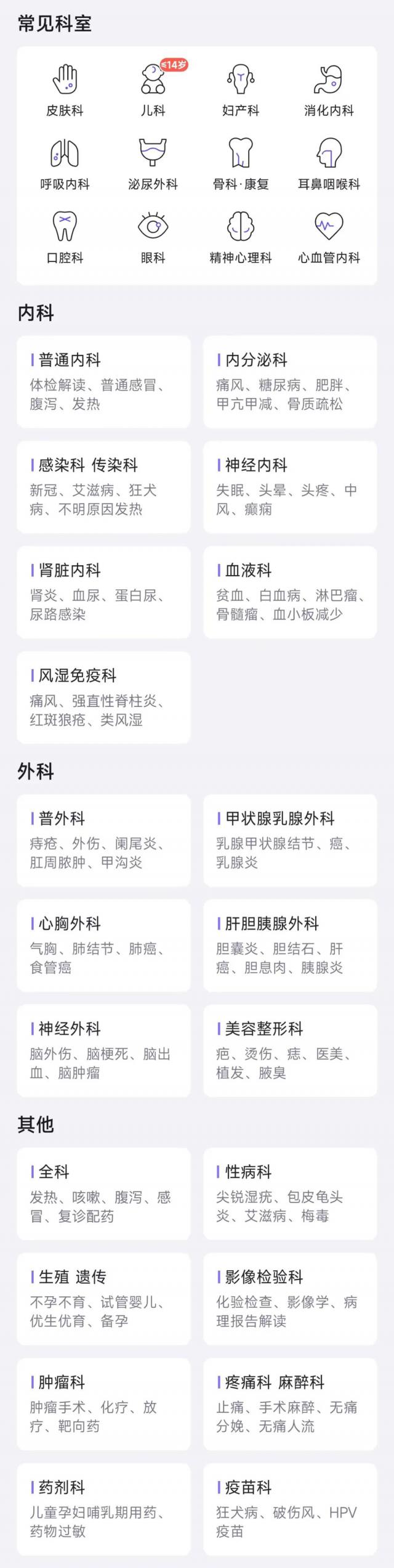Open the 普通内科 card
Image resolution: width=394 pixels, height=1568 pixels.
(103, 382)
